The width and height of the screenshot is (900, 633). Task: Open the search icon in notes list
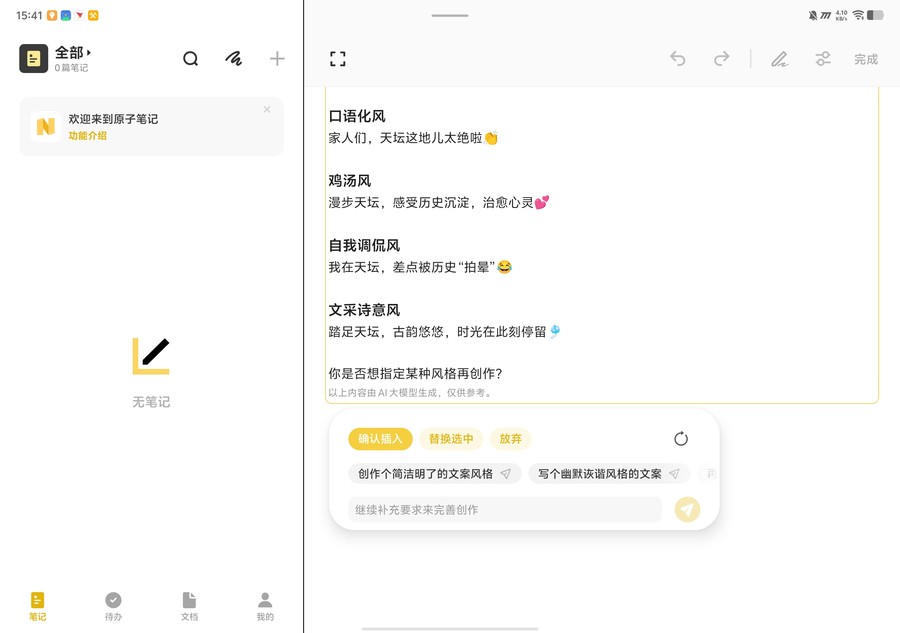pos(190,59)
